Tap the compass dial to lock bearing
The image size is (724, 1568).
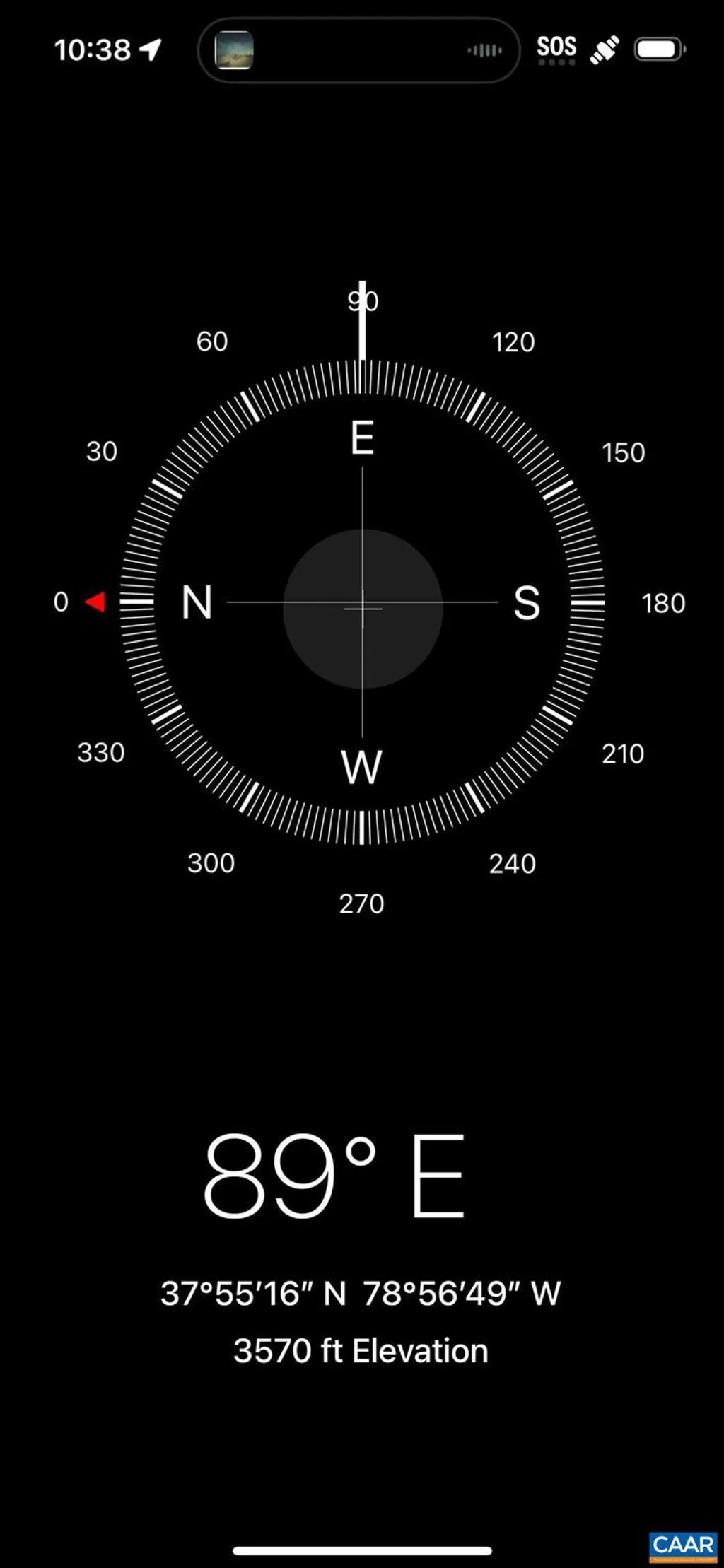click(x=362, y=603)
